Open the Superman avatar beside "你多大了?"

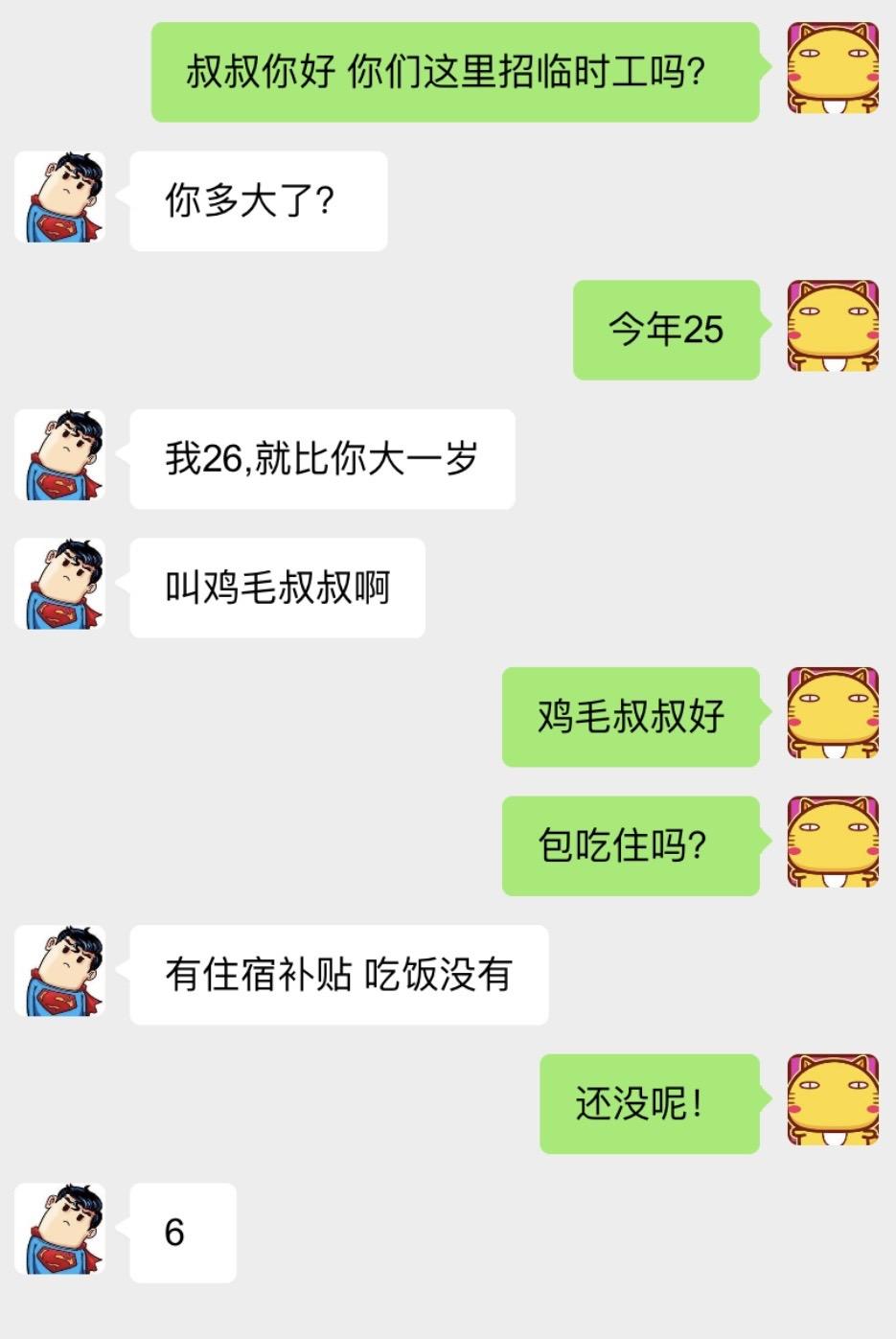point(60,199)
